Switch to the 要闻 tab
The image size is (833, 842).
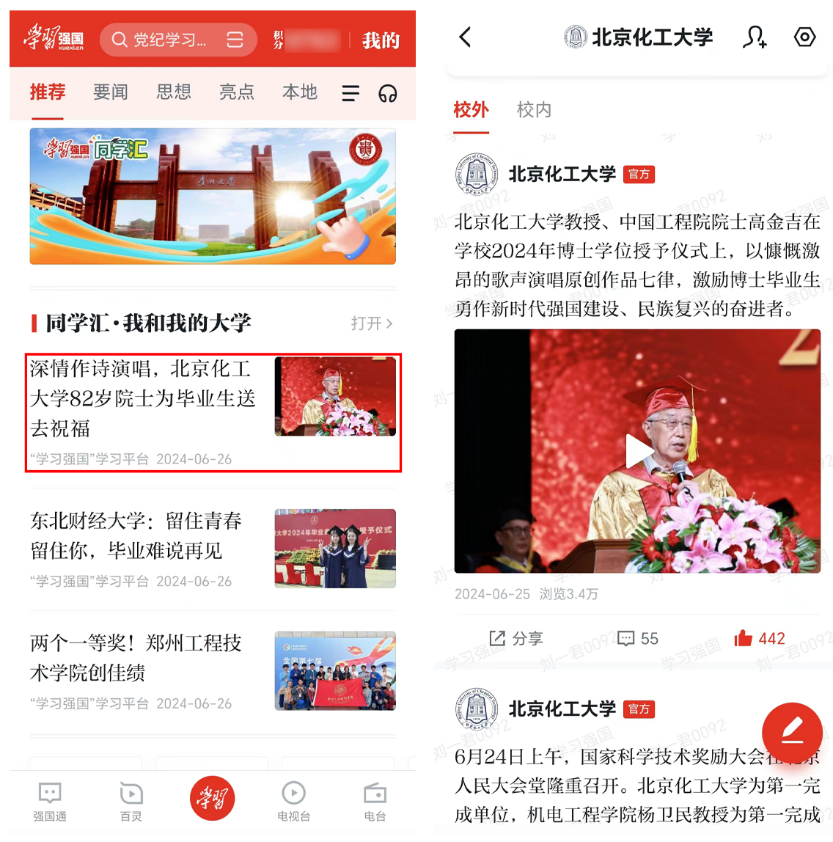[x=110, y=92]
